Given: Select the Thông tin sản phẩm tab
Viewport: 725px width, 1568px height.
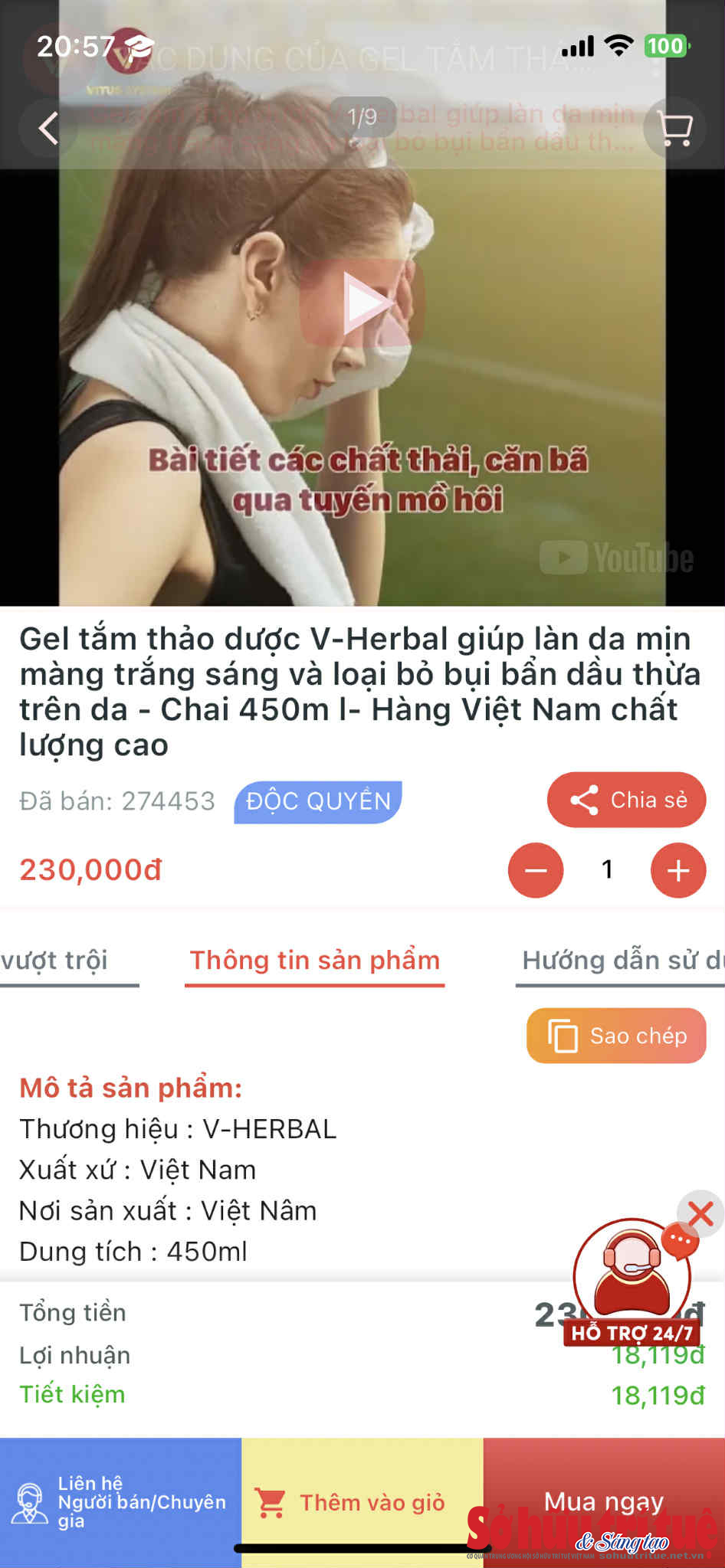Looking at the screenshot, I should point(314,961).
